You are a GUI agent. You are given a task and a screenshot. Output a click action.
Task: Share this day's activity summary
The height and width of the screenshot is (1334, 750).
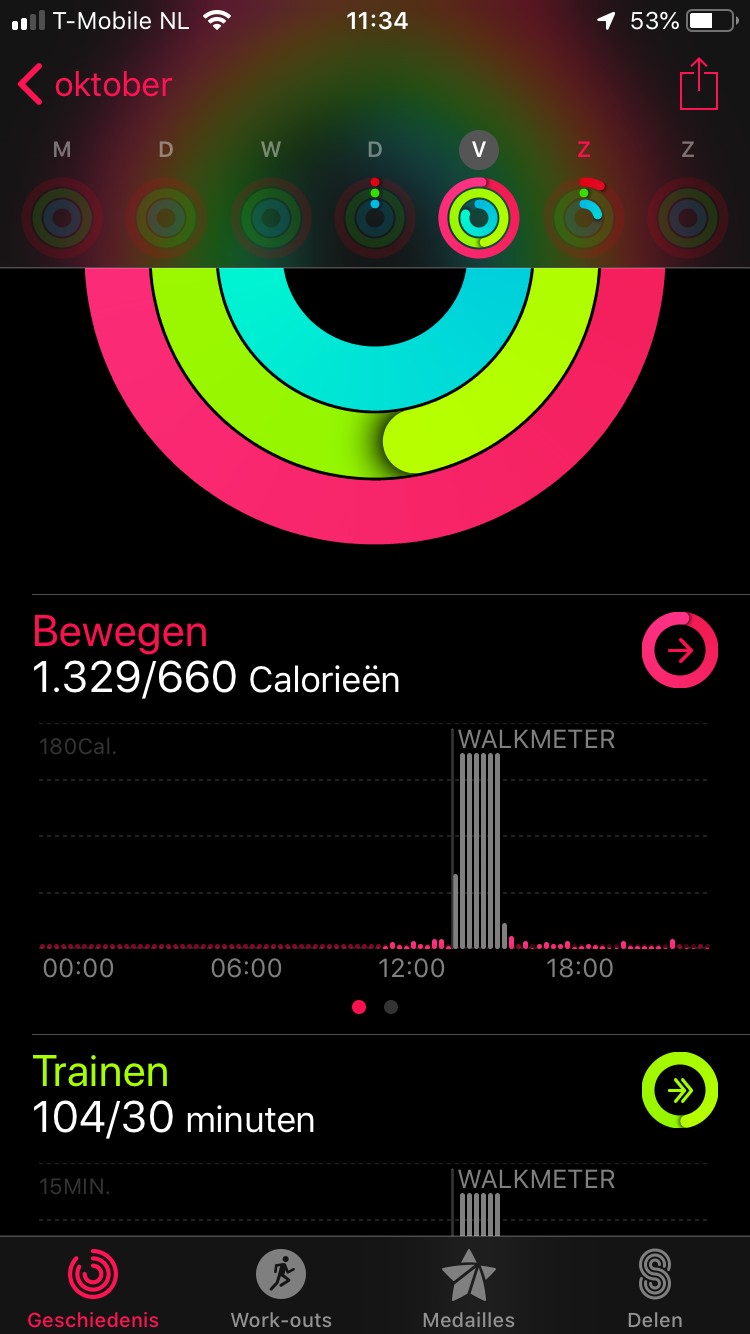pos(699,85)
